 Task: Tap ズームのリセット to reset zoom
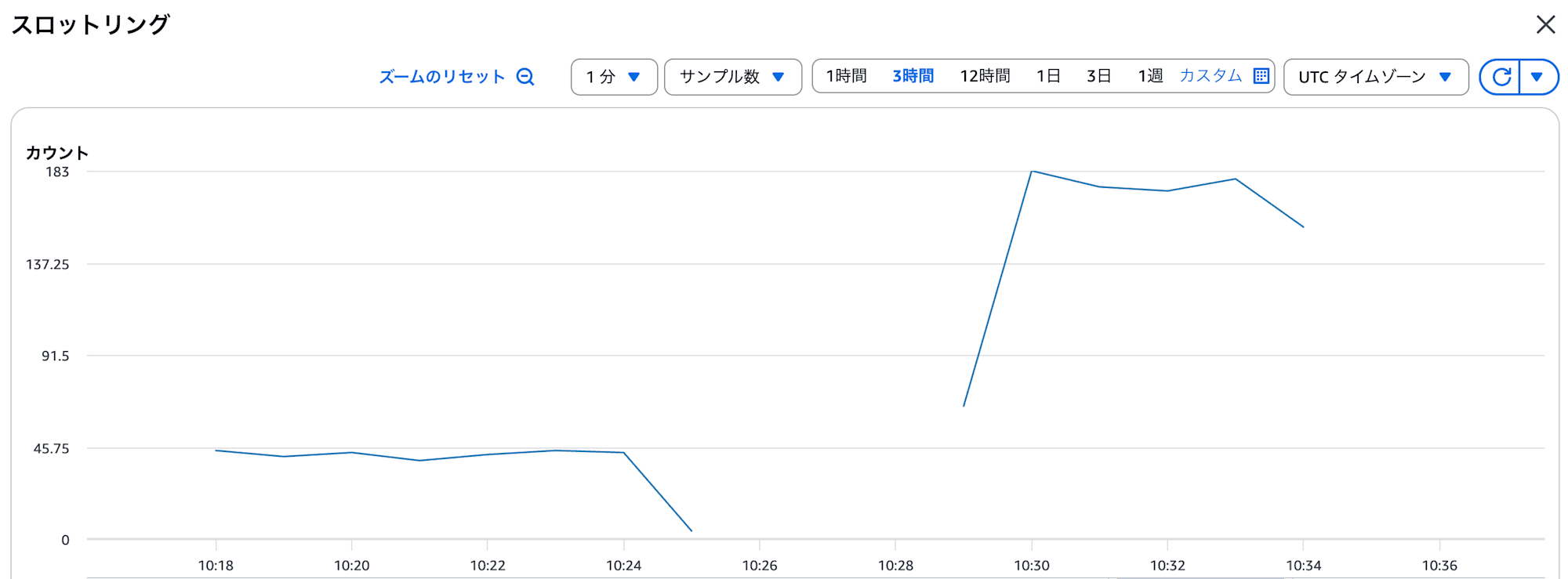pyautogui.click(x=456, y=77)
